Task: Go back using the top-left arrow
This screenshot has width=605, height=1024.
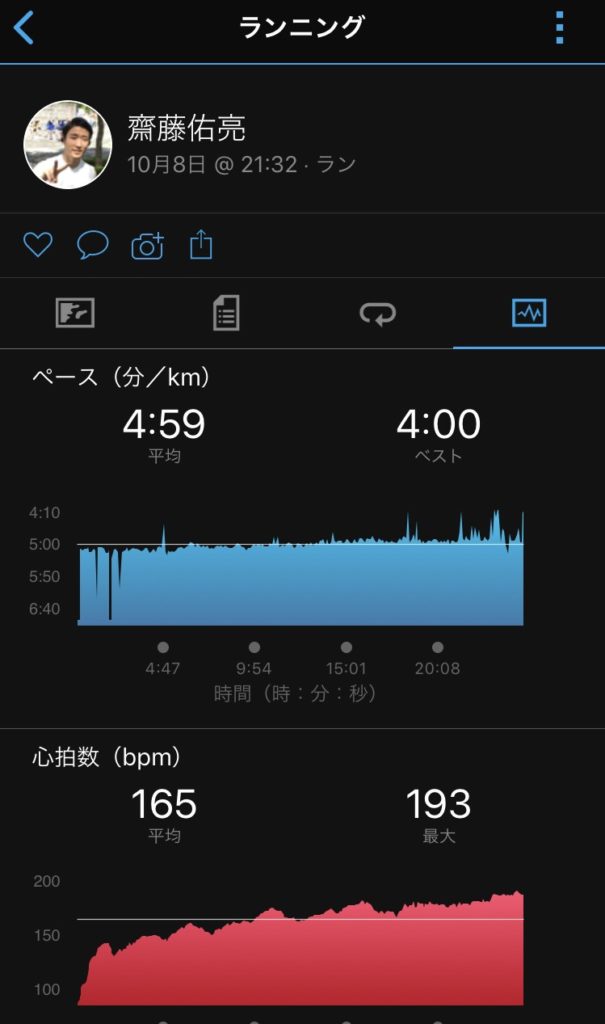Action: (x=24, y=28)
